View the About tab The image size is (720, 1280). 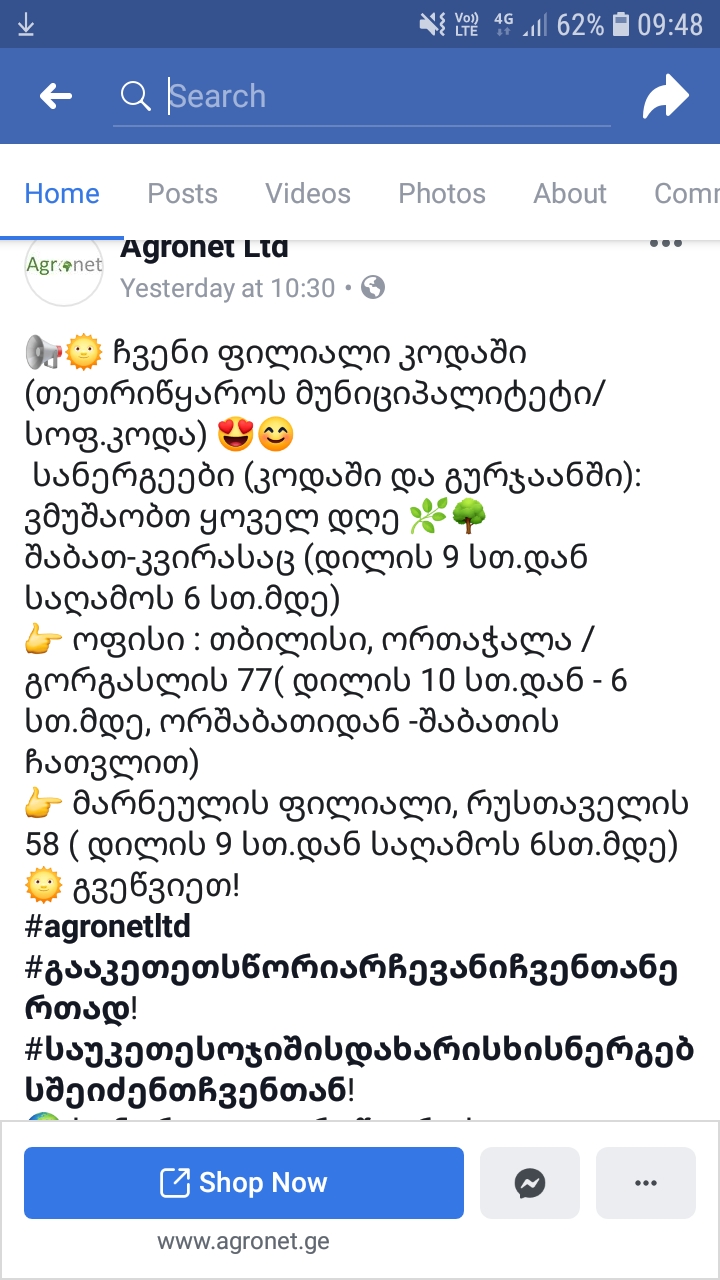570,193
